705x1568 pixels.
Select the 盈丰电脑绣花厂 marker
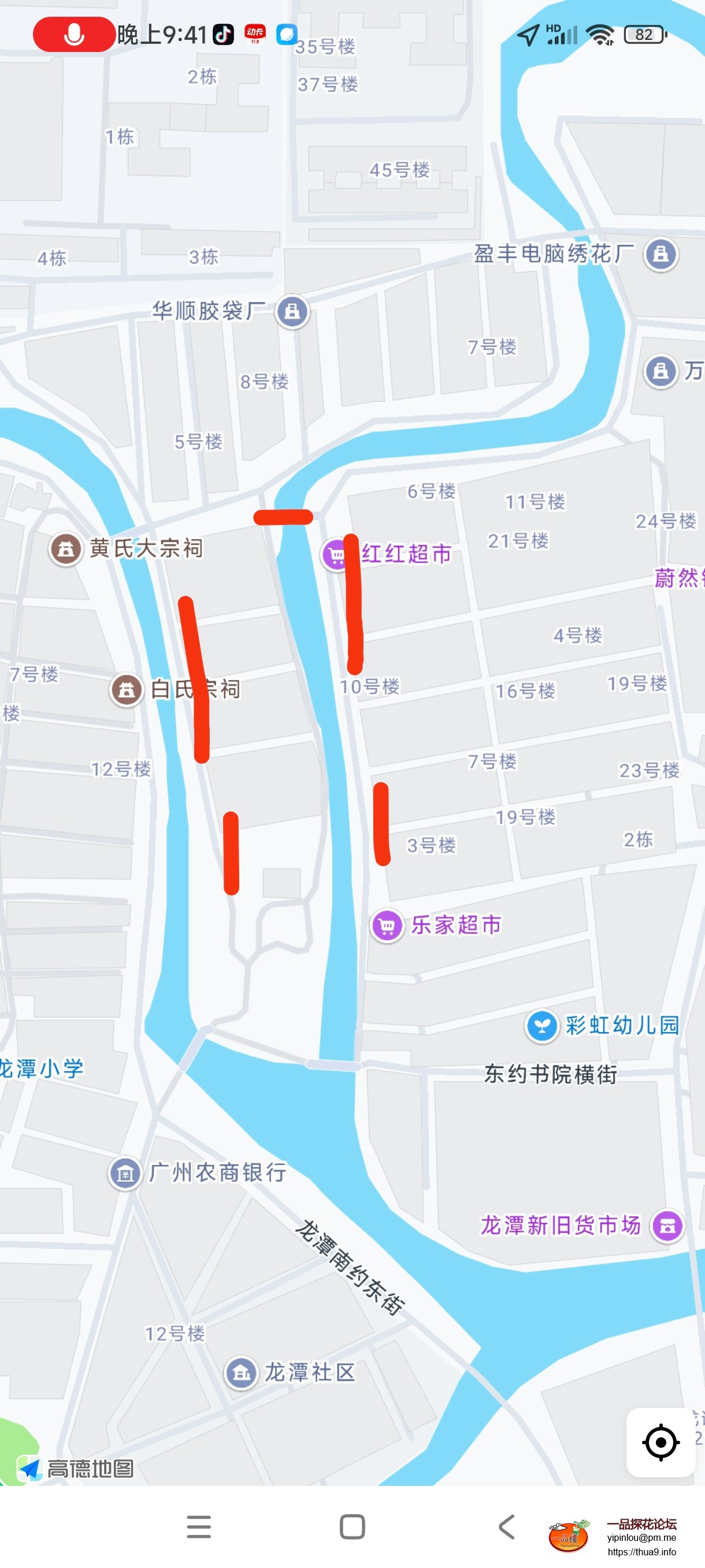(661, 254)
